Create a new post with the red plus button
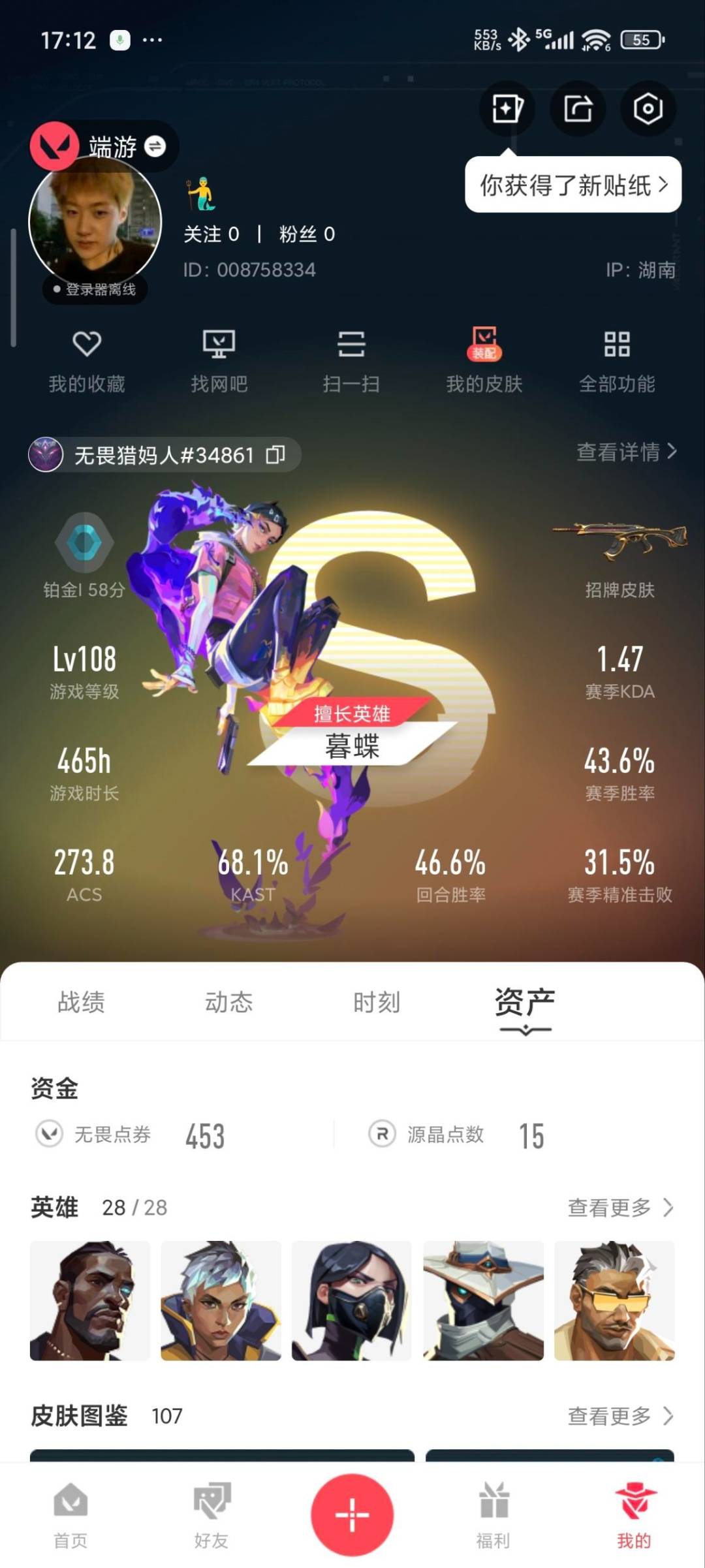The image size is (705, 1568). click(352, 1514)
